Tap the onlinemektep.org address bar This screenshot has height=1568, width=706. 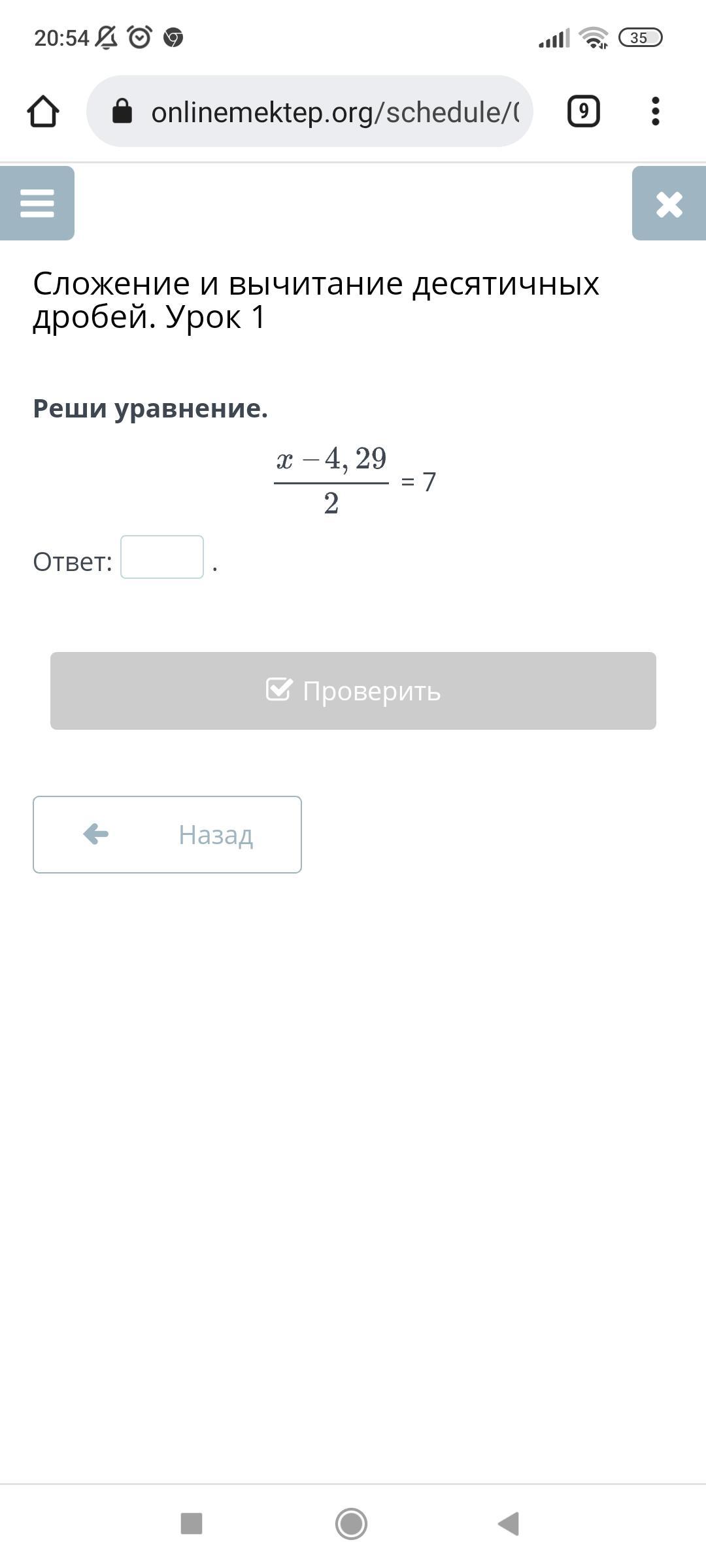(310, 111)
